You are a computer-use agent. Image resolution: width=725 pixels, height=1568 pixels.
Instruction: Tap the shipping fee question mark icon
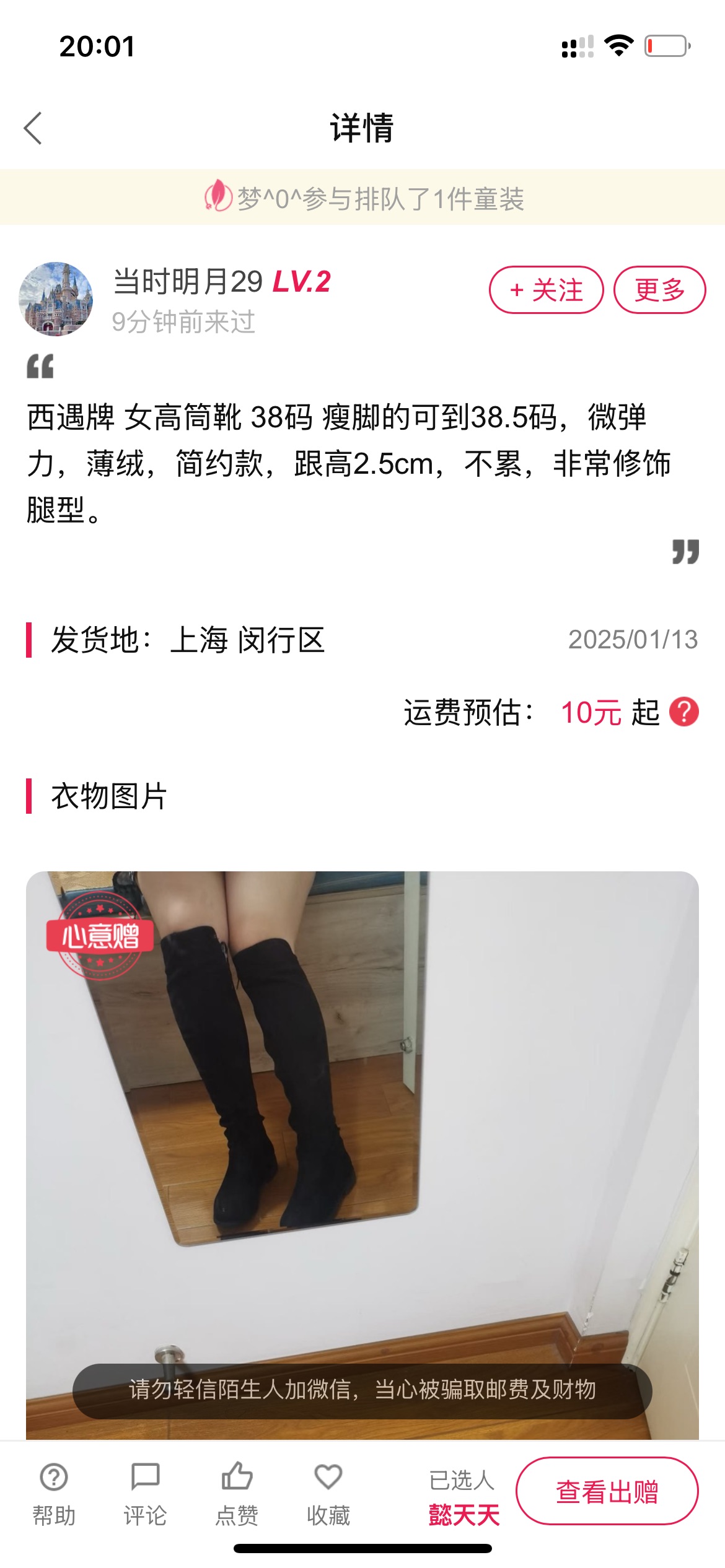pos(683,712)
